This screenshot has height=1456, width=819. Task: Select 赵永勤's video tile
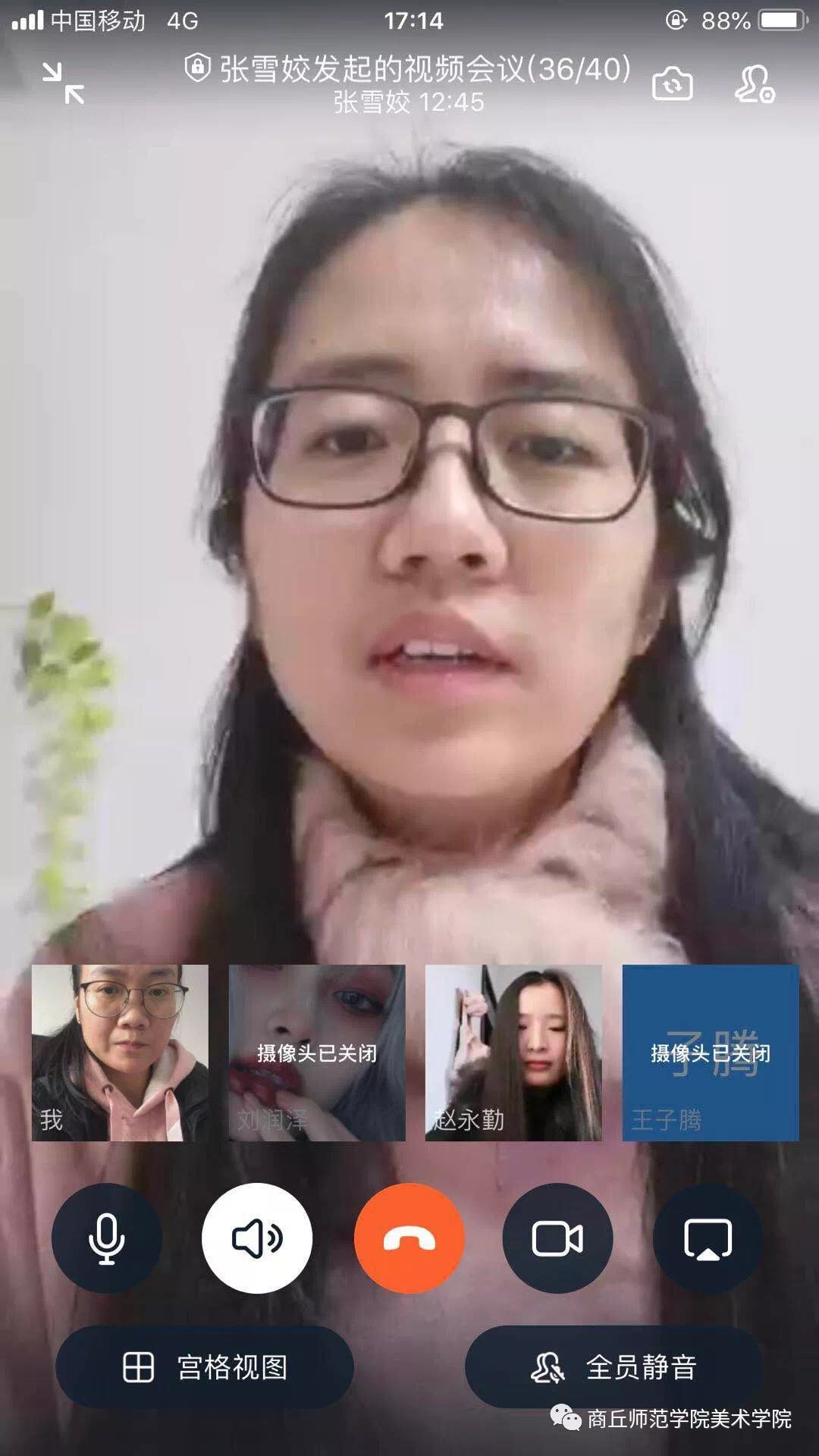click(x=513, y=1053)
